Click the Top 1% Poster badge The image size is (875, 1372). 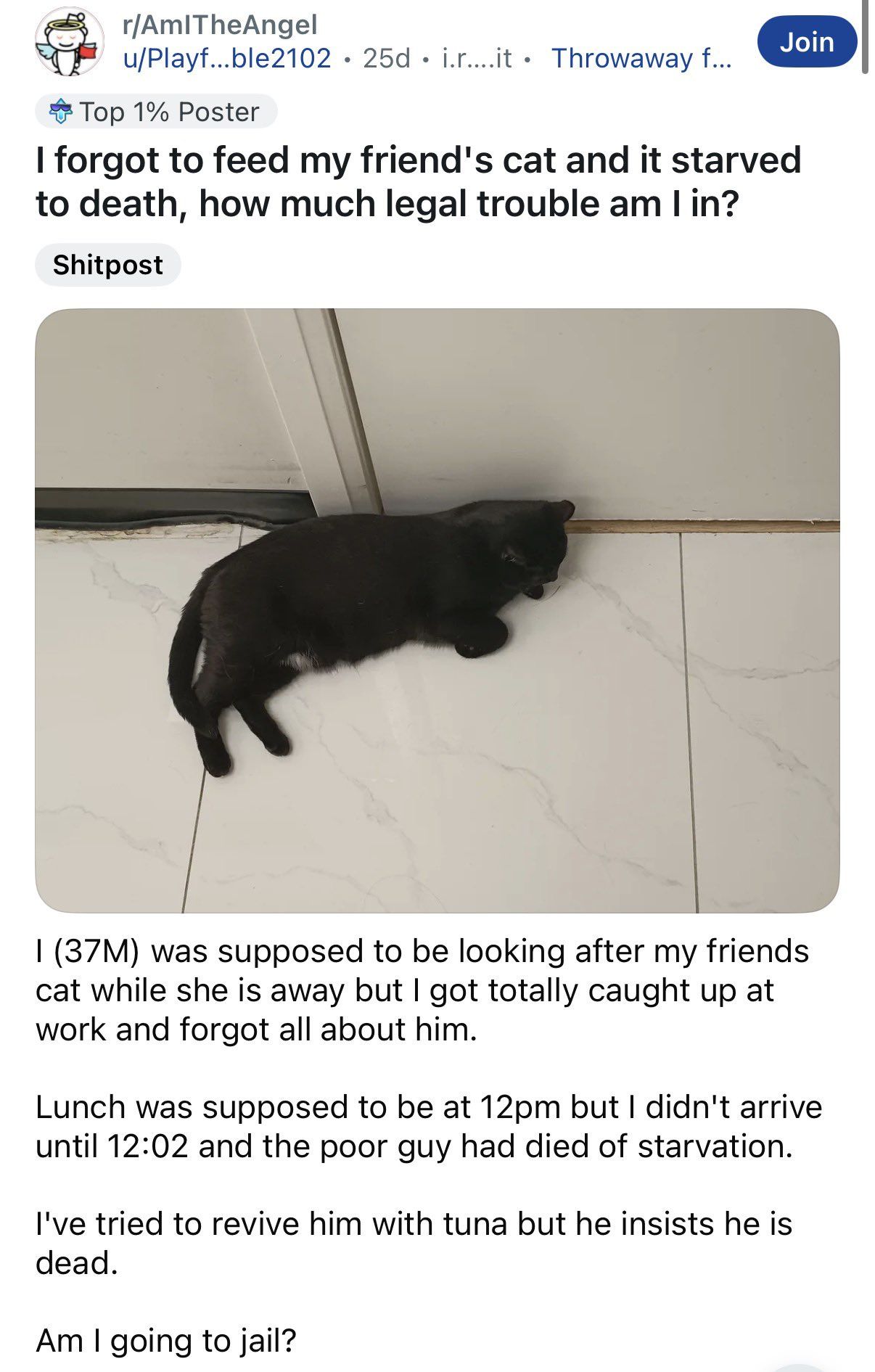[156, 112]
